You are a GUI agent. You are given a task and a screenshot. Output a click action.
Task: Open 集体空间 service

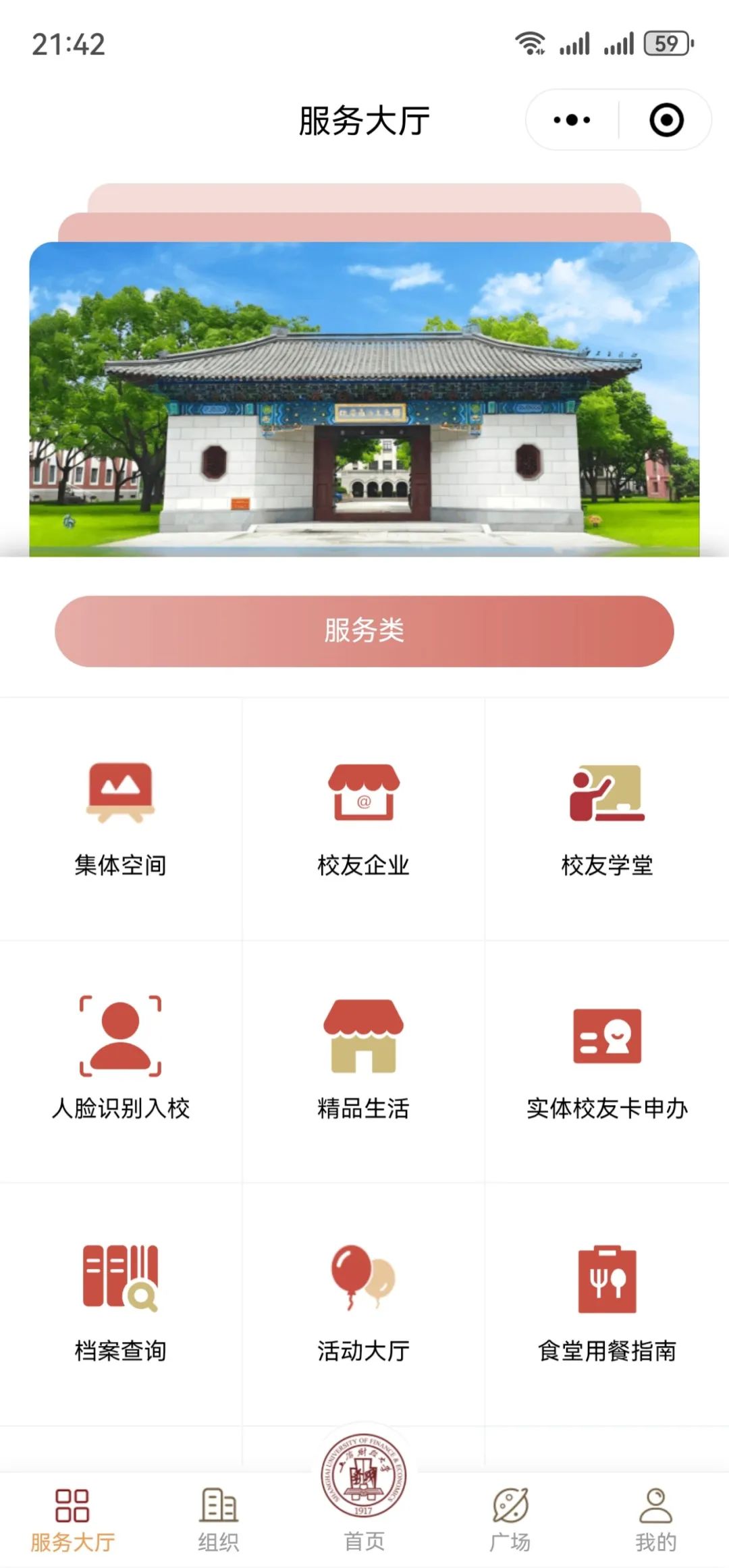click(x=121, y=819)
